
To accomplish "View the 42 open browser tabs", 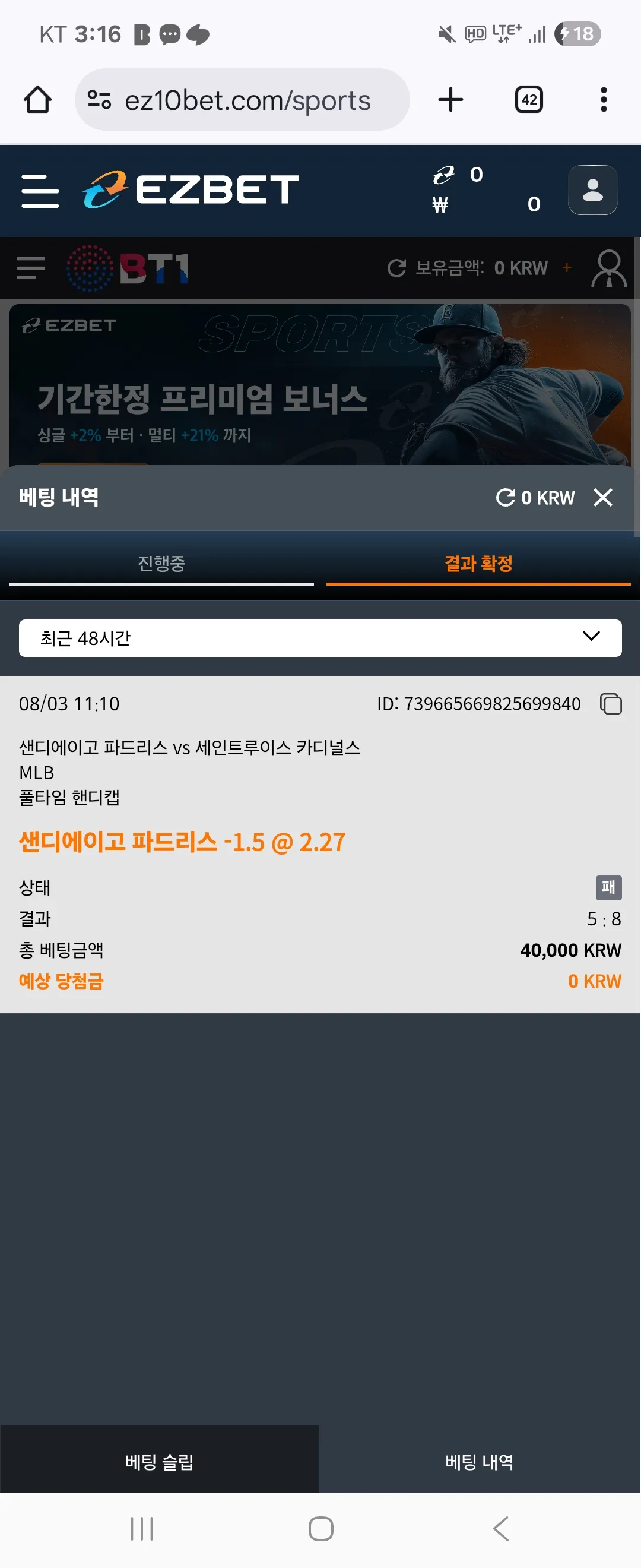I will [529, 100].
